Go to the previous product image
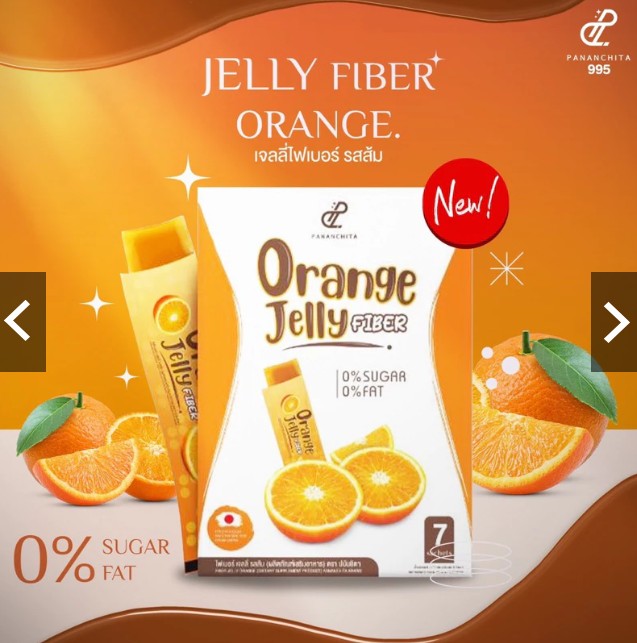Image resolution: width=637 pixels, height=643 pixels. (20, 321)
